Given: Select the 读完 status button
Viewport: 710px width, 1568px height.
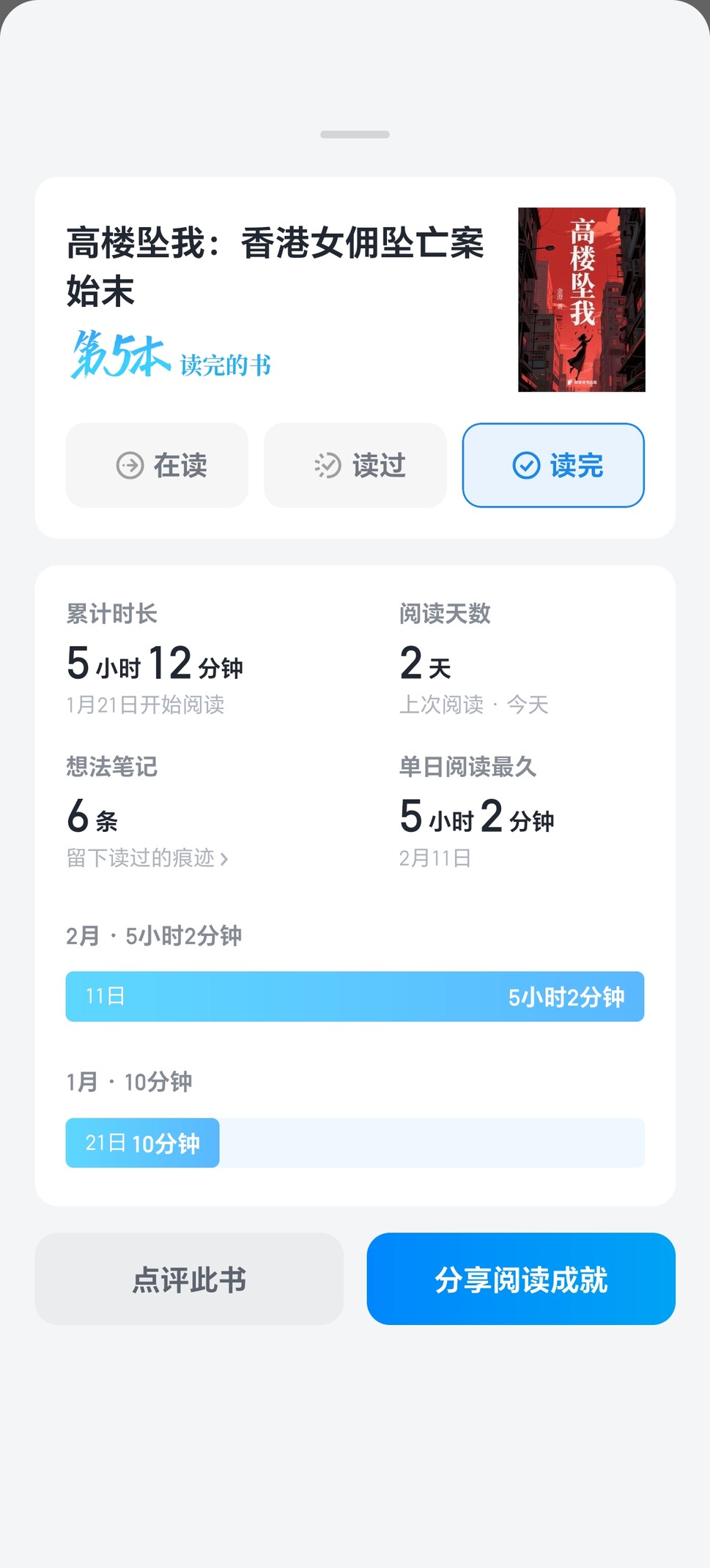Looking at the screenshot, I should (x=553, y=465).
